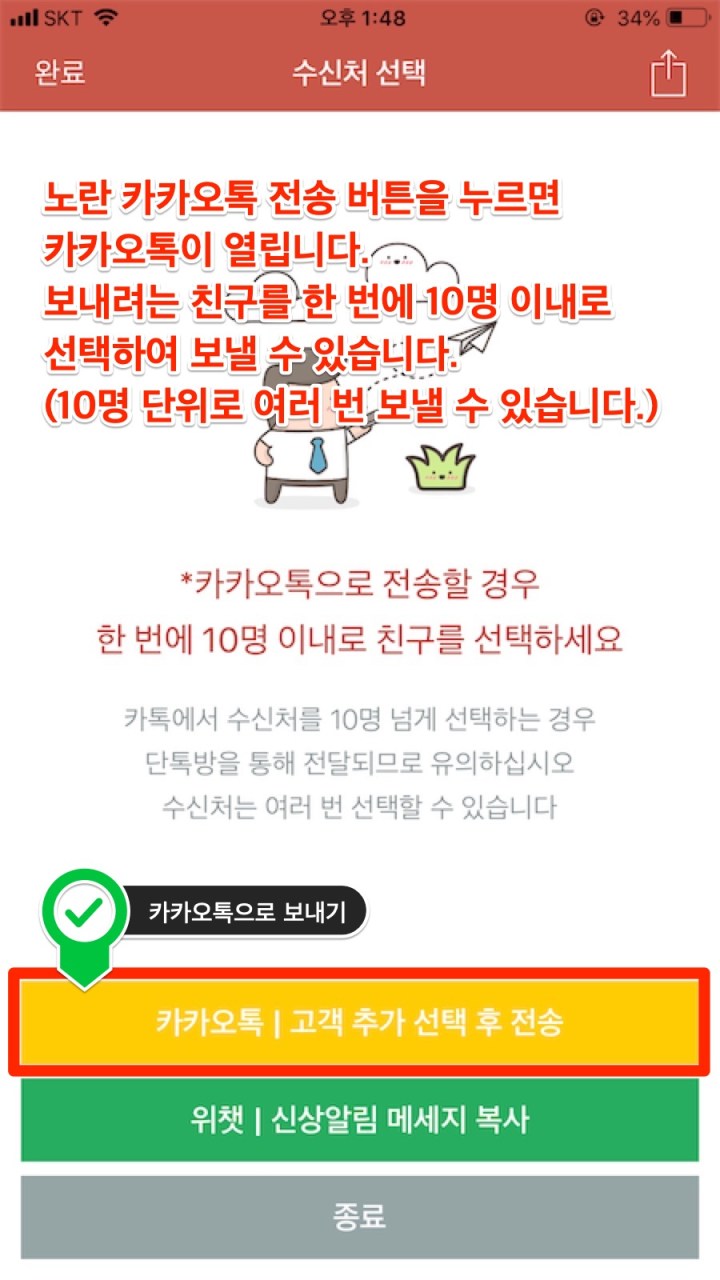
Task: Send via the yellow 카카오톡 전송 button
Action: point(359,1022)
